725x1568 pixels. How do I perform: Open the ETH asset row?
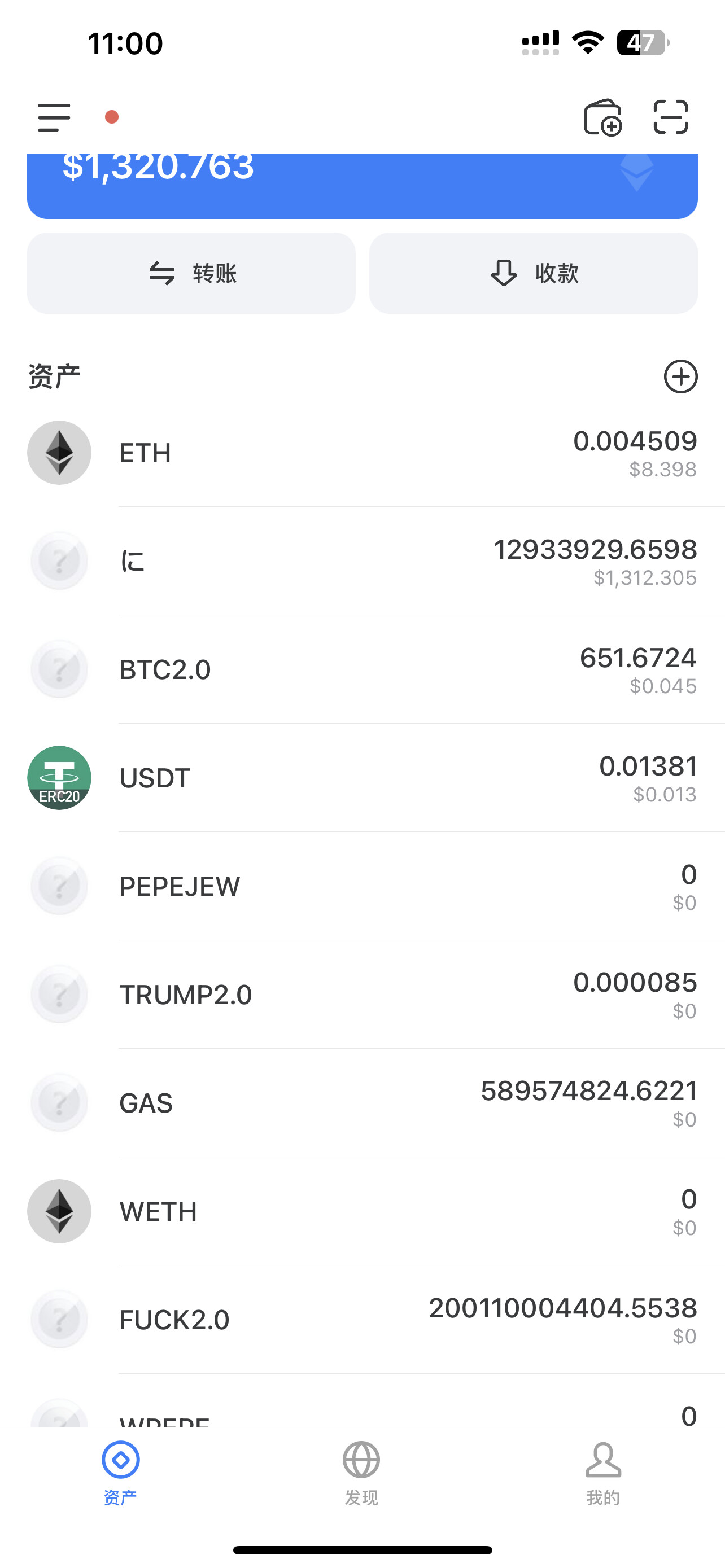point(362,453)
